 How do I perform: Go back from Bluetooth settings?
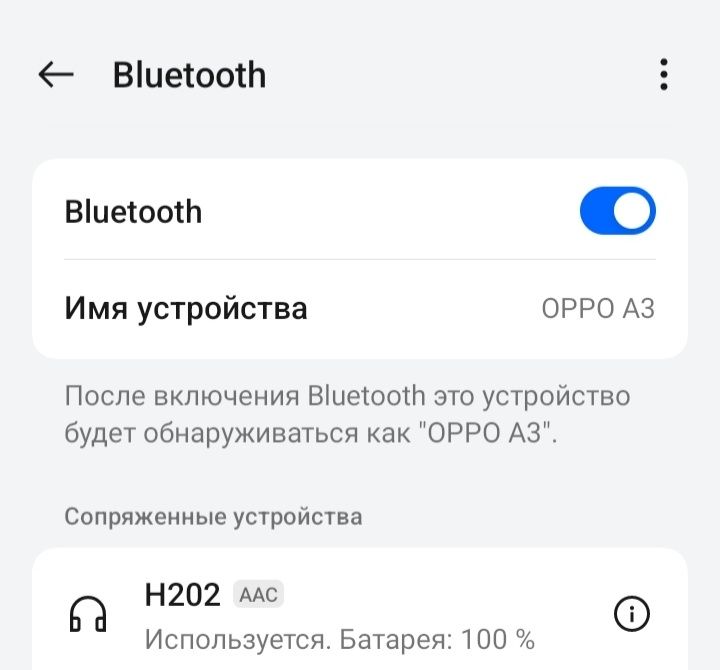pos(56,75)
